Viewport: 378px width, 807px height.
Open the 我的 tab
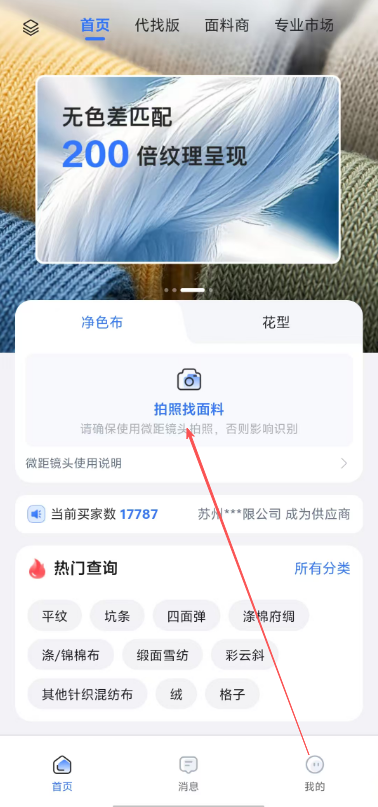[x=315, y=773]
